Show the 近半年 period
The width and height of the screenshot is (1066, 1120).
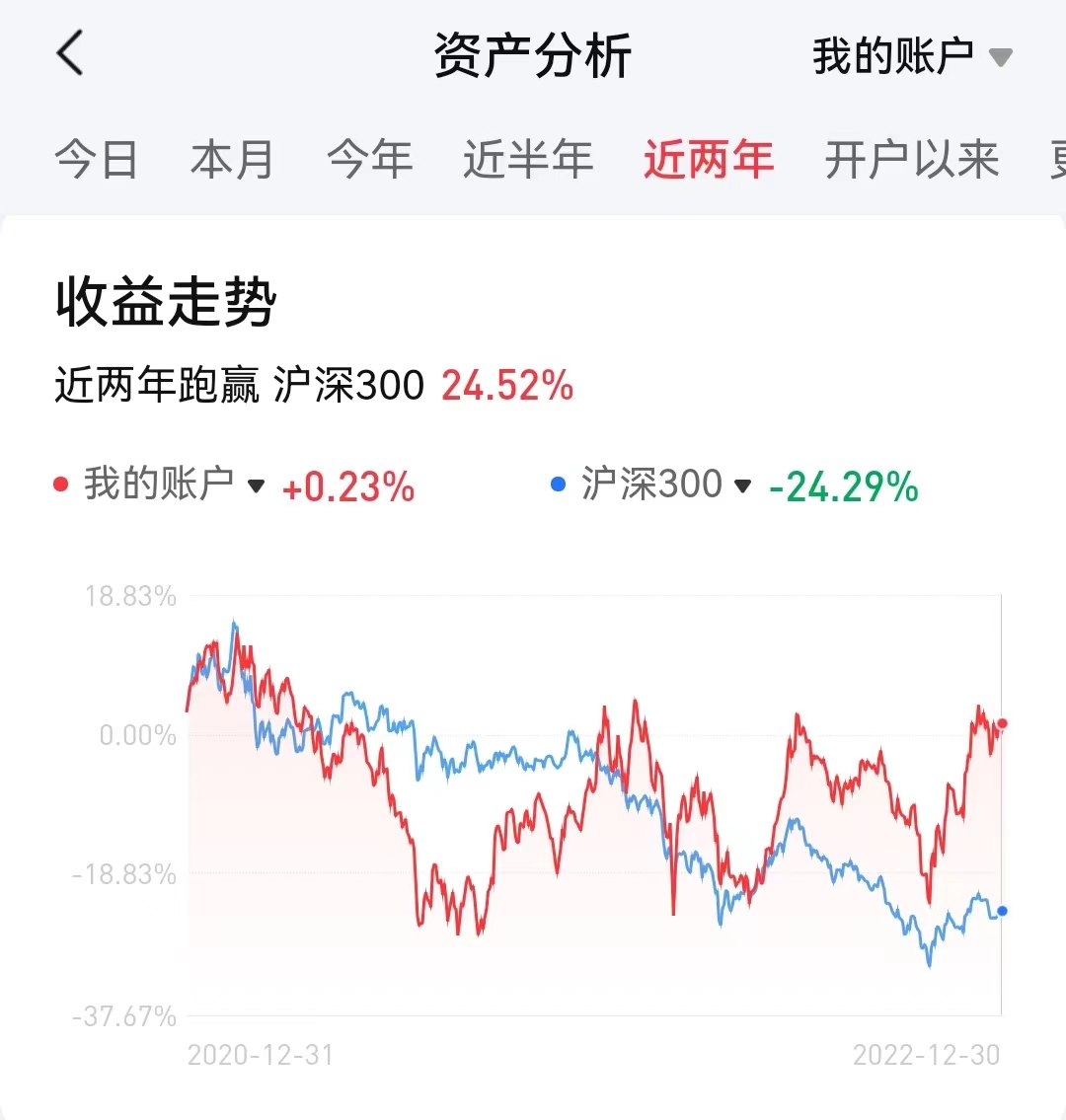pos(528,160)
